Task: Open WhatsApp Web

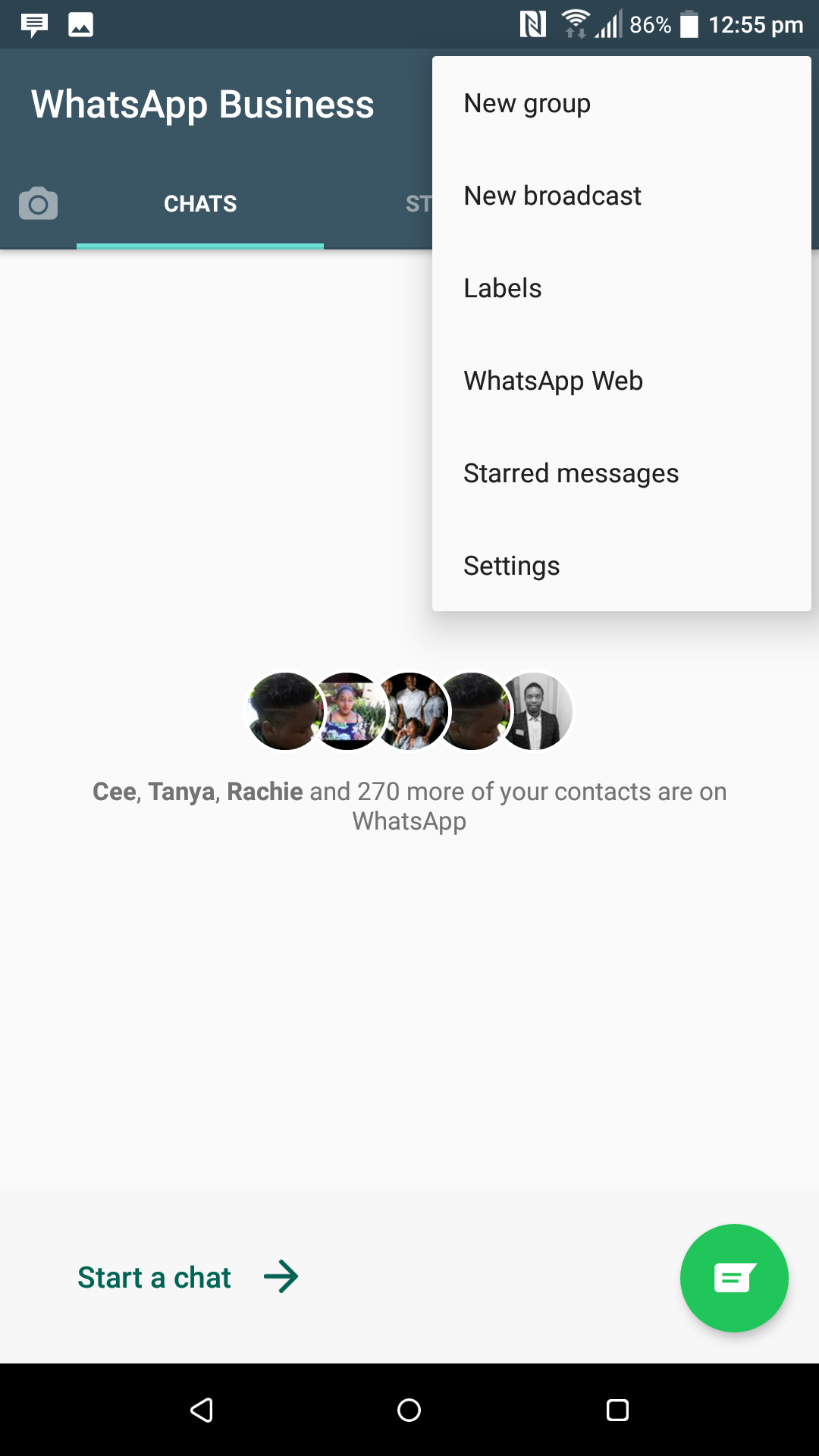Action: [x=621, y=381]
